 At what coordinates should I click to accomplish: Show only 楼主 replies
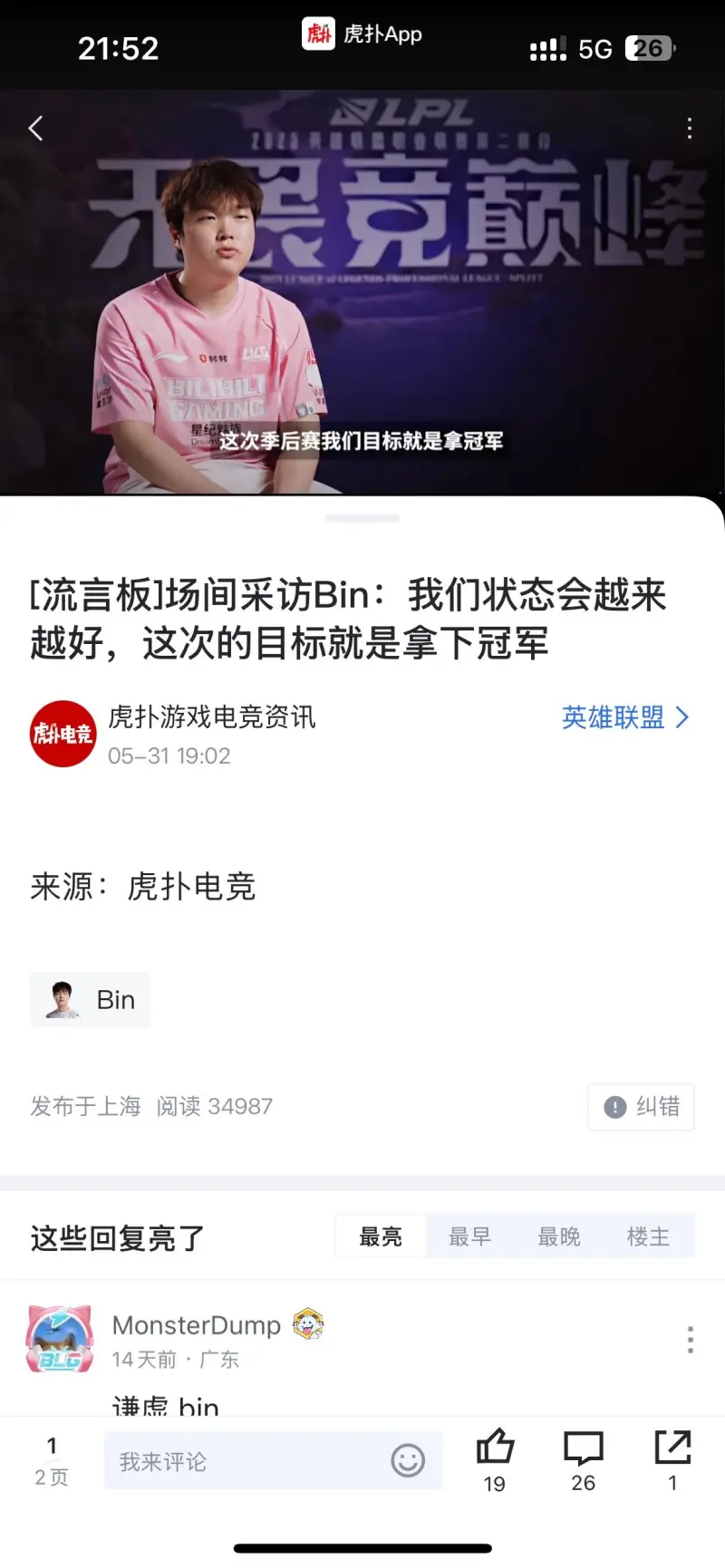tap(648, 1236)
